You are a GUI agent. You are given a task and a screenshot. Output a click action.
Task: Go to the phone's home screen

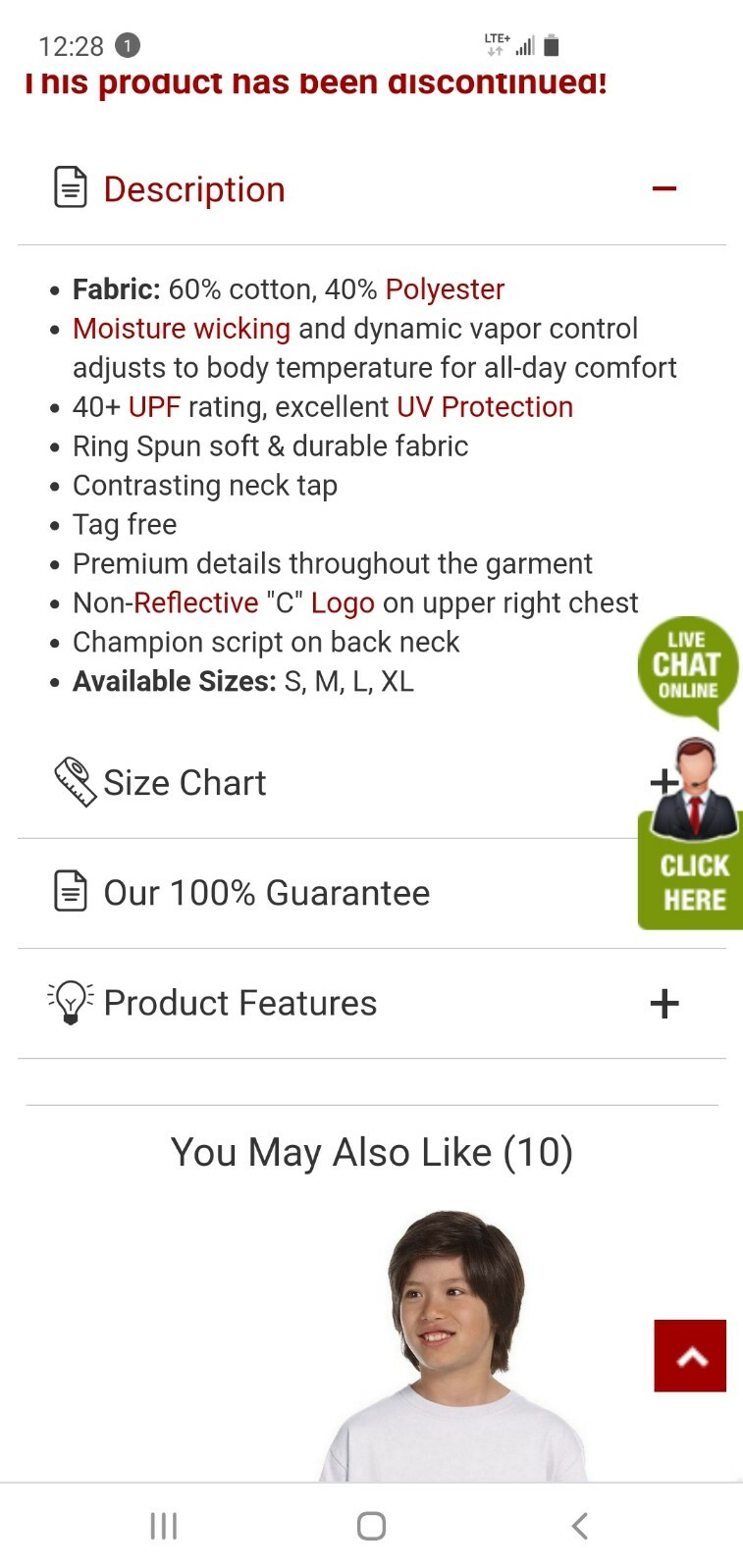coord(371,1526)
